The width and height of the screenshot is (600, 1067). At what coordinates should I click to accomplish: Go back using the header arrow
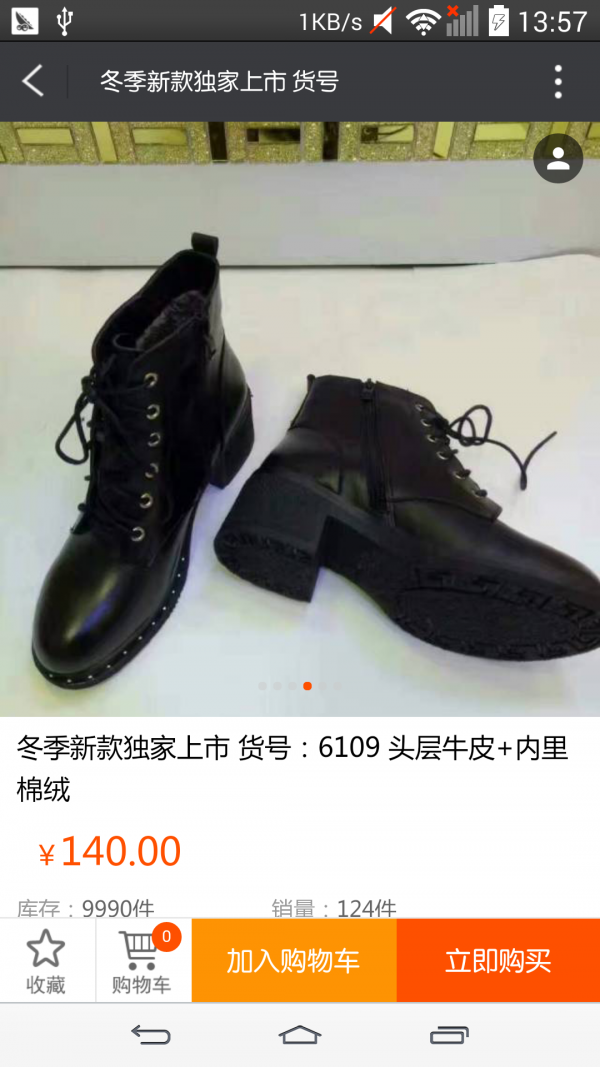[x=33, y=81]
